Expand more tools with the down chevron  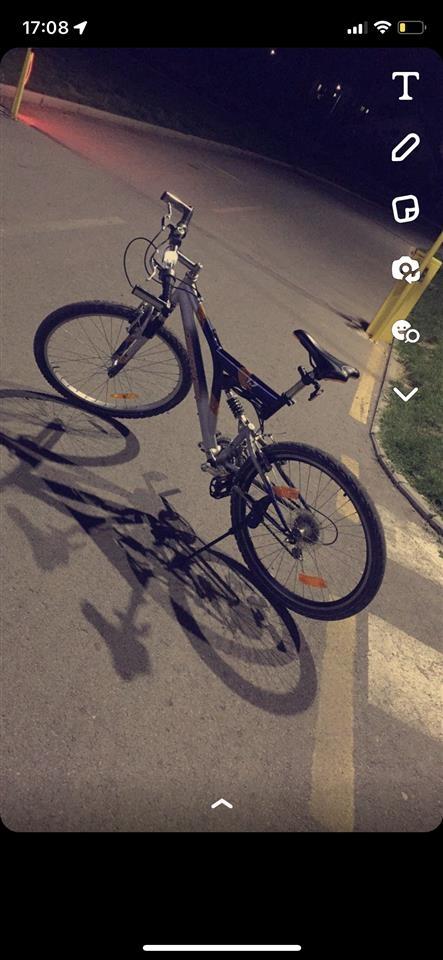point(406,394)
